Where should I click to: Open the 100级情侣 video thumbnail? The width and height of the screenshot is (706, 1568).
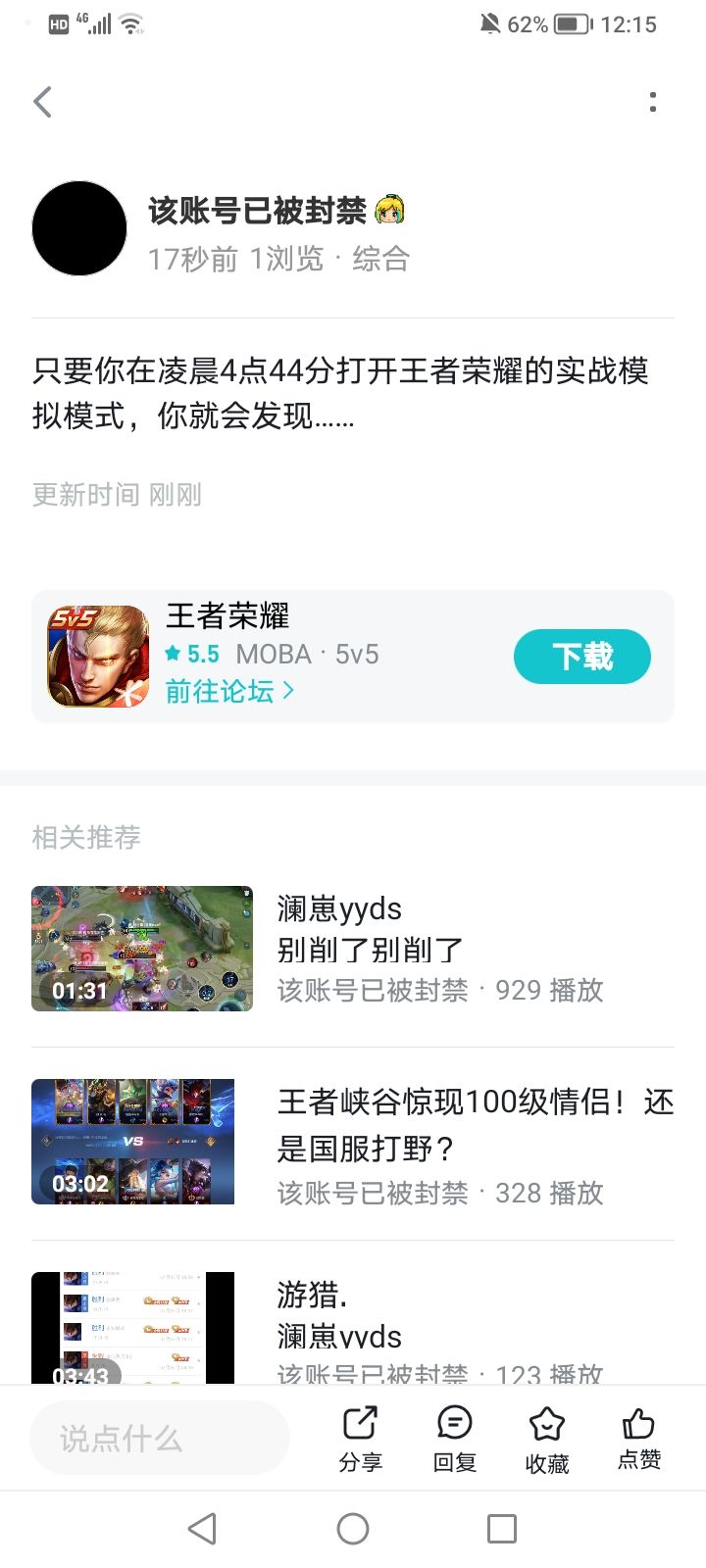tap(132, 1141)
